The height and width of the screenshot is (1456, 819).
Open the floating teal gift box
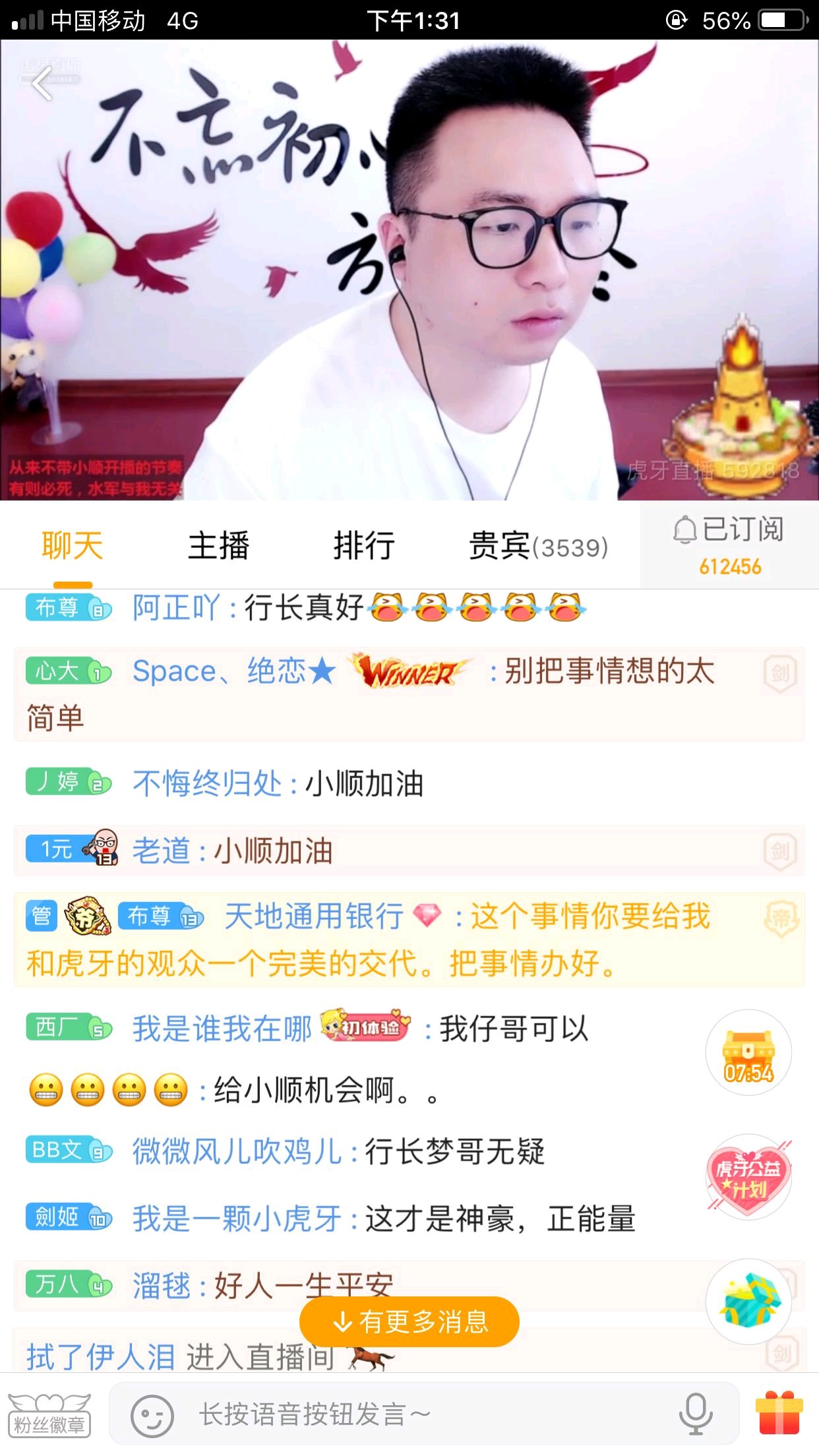point(748,1301)
